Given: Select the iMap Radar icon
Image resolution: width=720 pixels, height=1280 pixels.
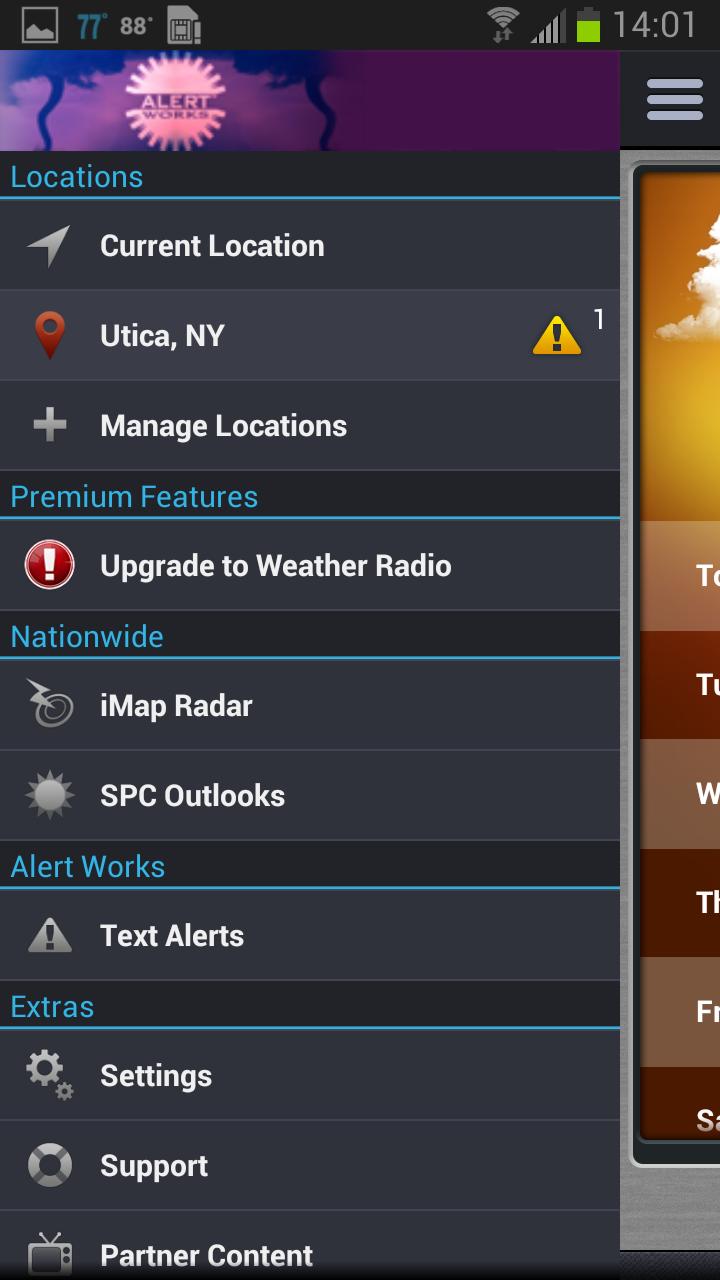Looking at the screenshot, I should click(x=48, y=705).
